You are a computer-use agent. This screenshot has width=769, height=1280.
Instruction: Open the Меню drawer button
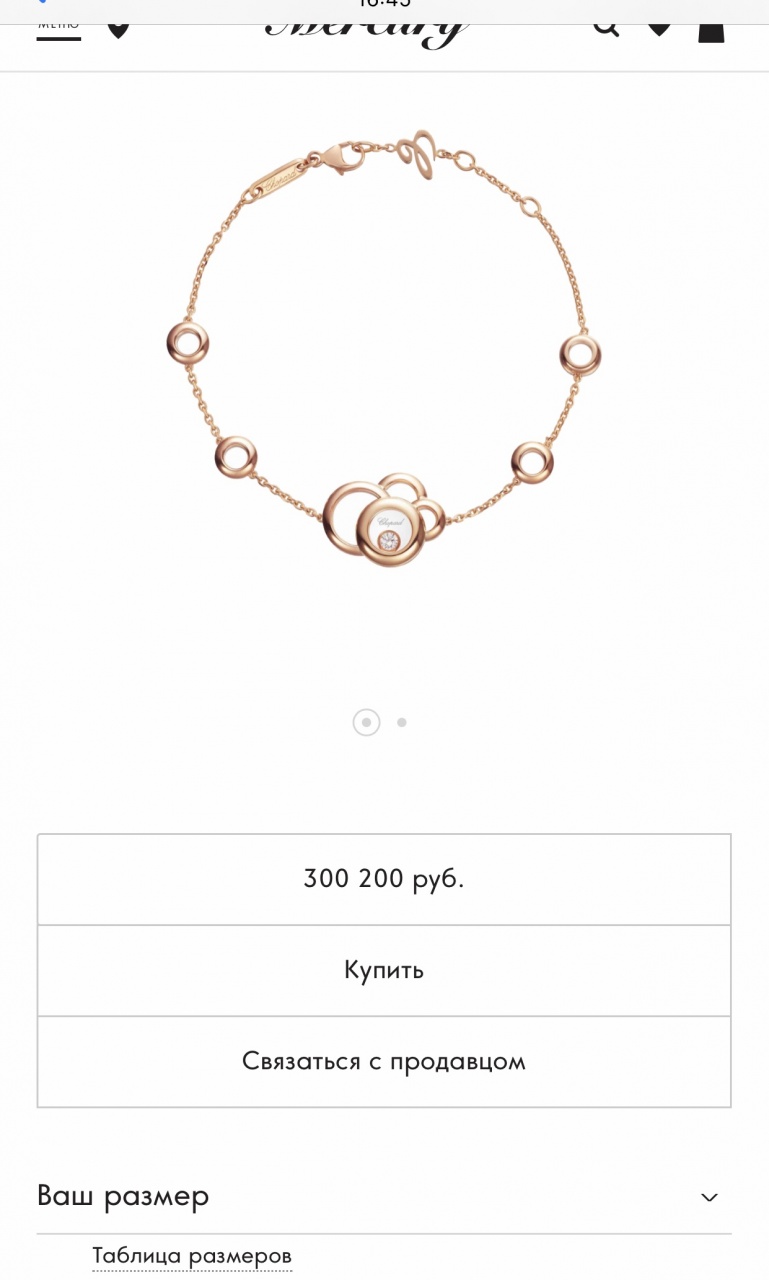pyautogui.click(x=59, y=28)
